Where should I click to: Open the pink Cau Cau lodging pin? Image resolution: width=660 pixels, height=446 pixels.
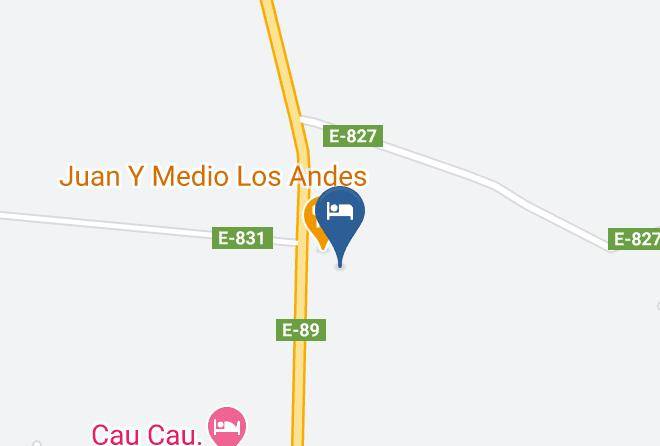(227, 426)
